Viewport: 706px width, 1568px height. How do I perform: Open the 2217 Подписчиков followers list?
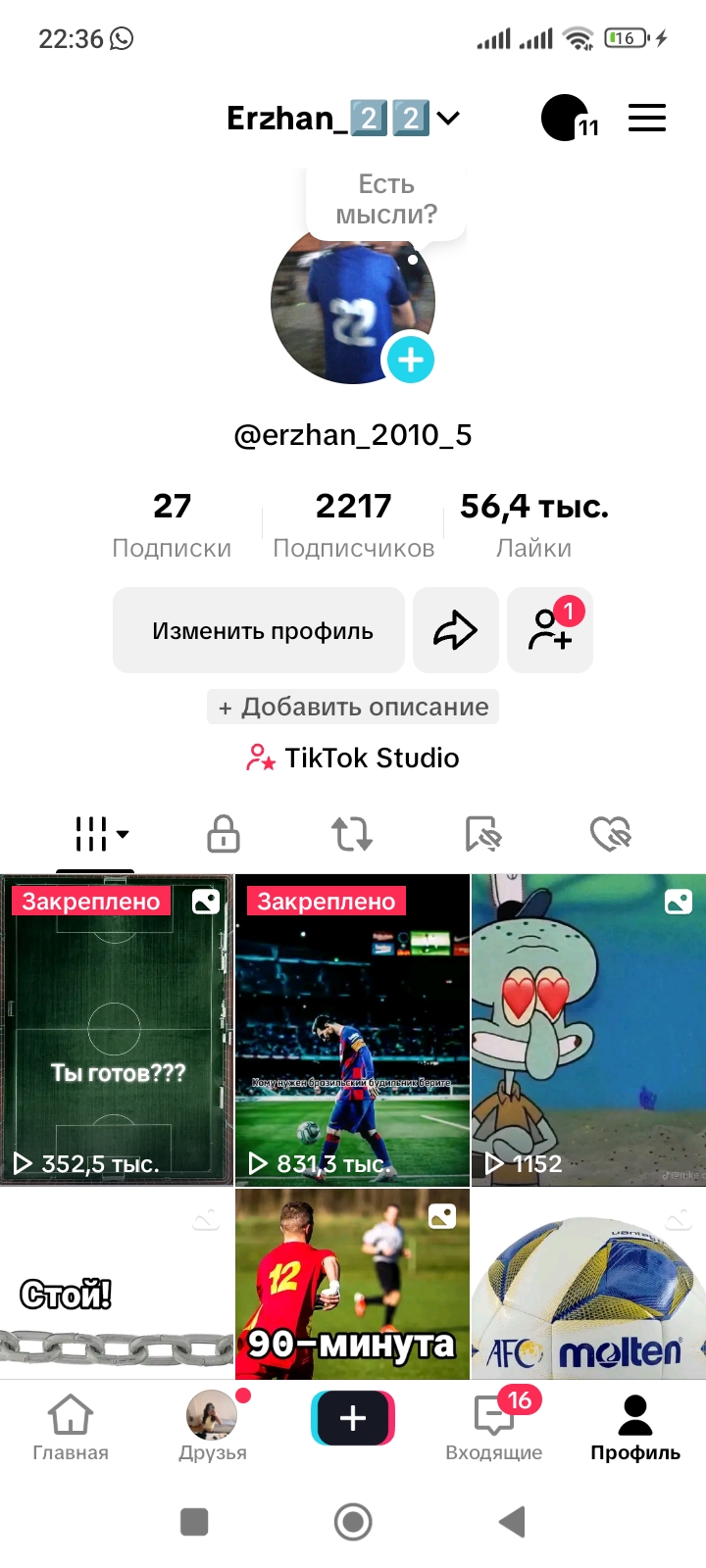[x=353, y=524]
